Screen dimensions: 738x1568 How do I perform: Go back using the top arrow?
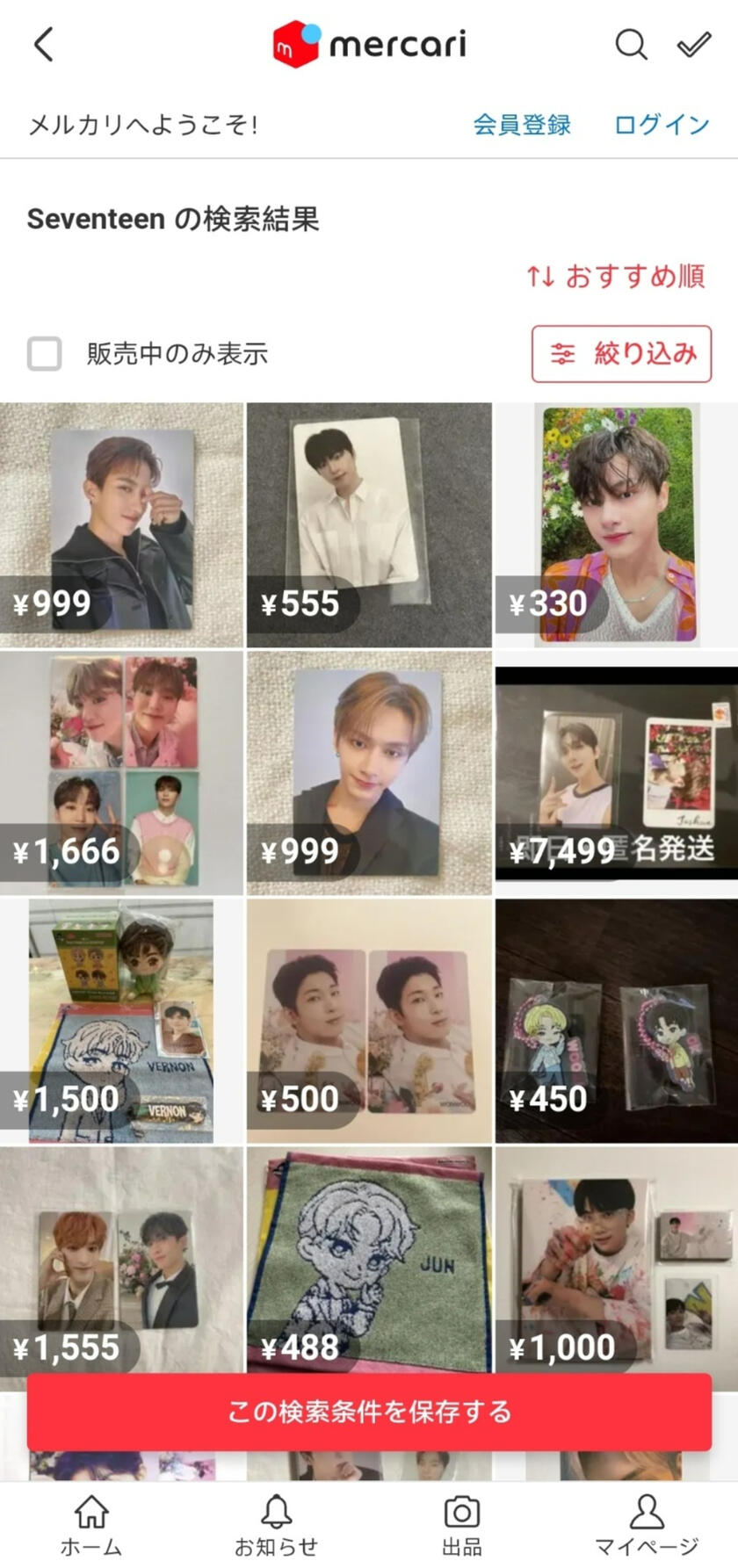pos(44,44)
